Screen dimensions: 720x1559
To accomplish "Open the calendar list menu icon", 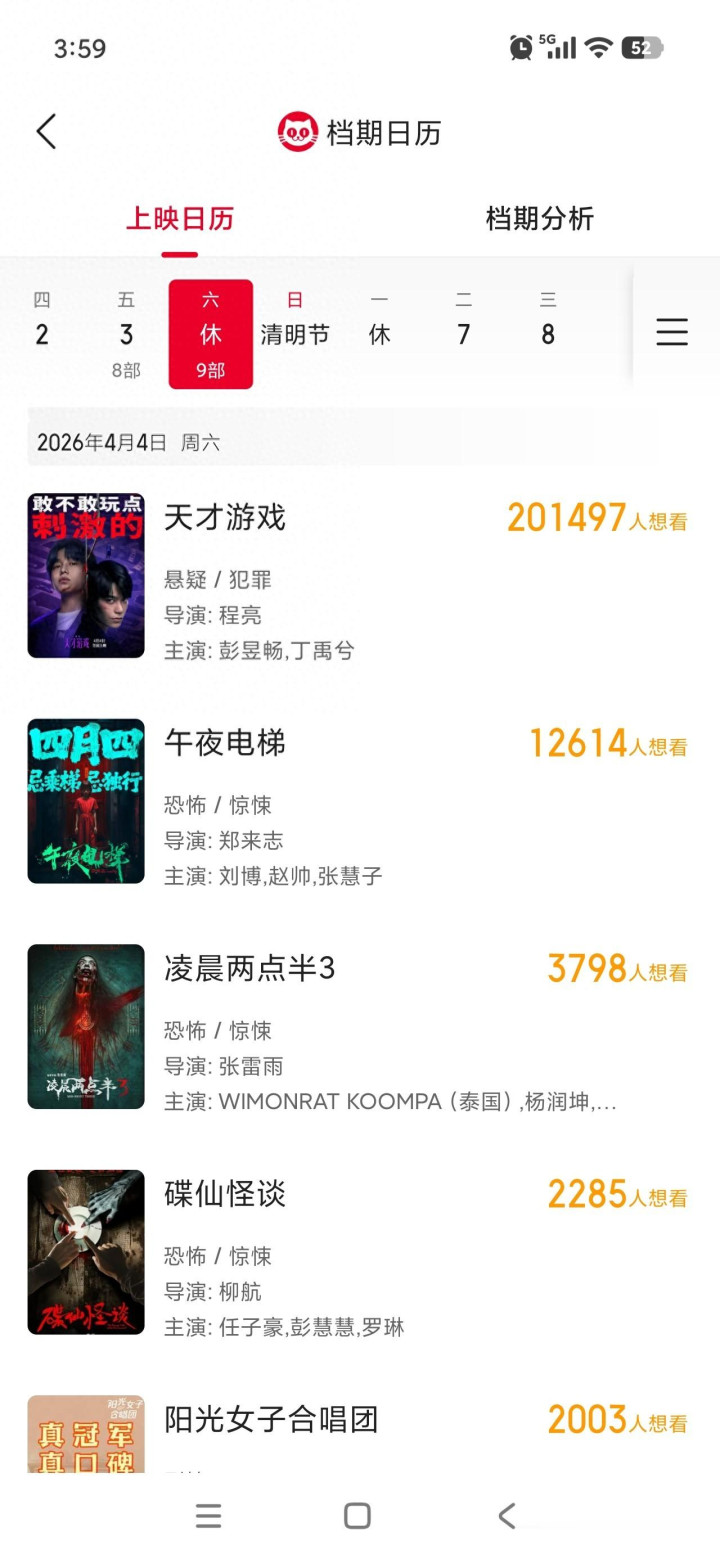I will pyautogui.click(x=672, y=332).
